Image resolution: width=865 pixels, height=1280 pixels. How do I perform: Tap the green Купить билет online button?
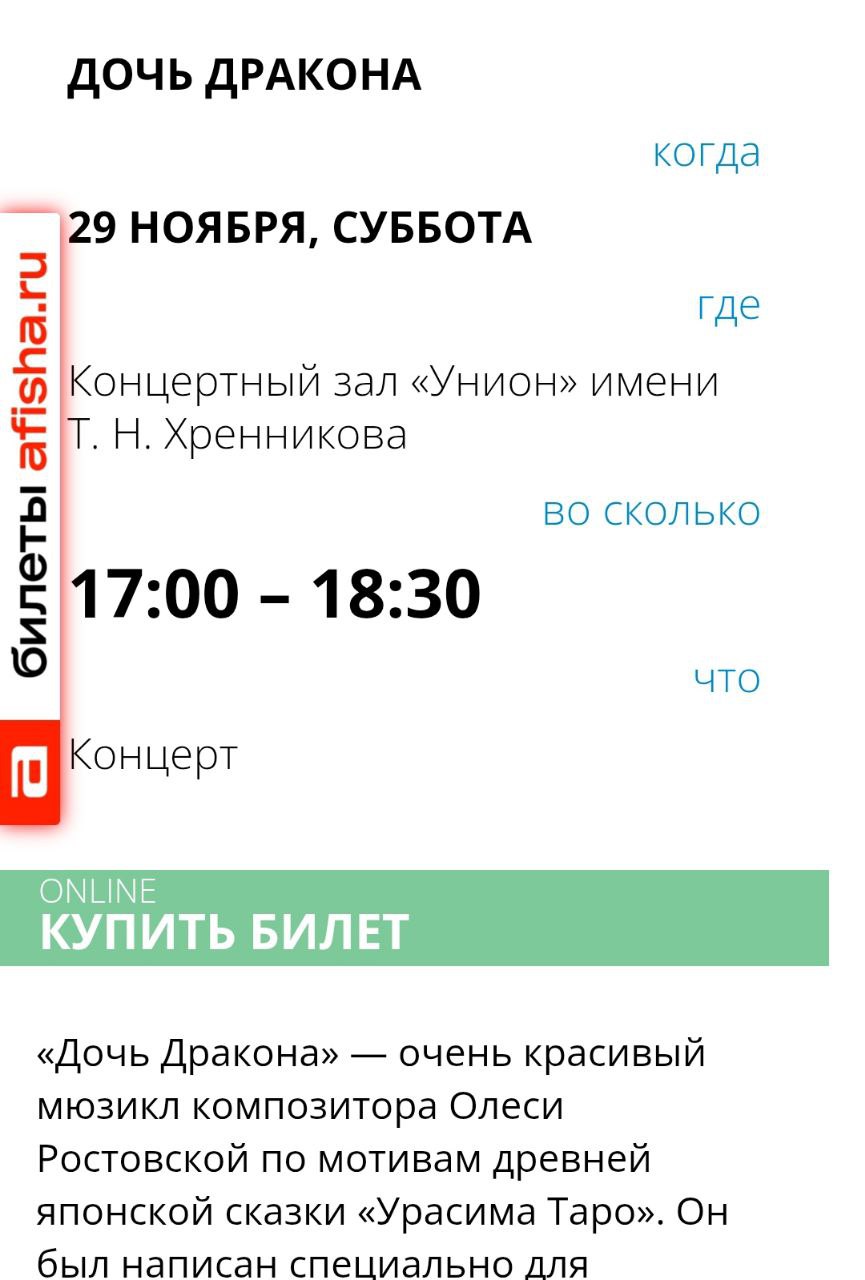[x=414, y=917]
